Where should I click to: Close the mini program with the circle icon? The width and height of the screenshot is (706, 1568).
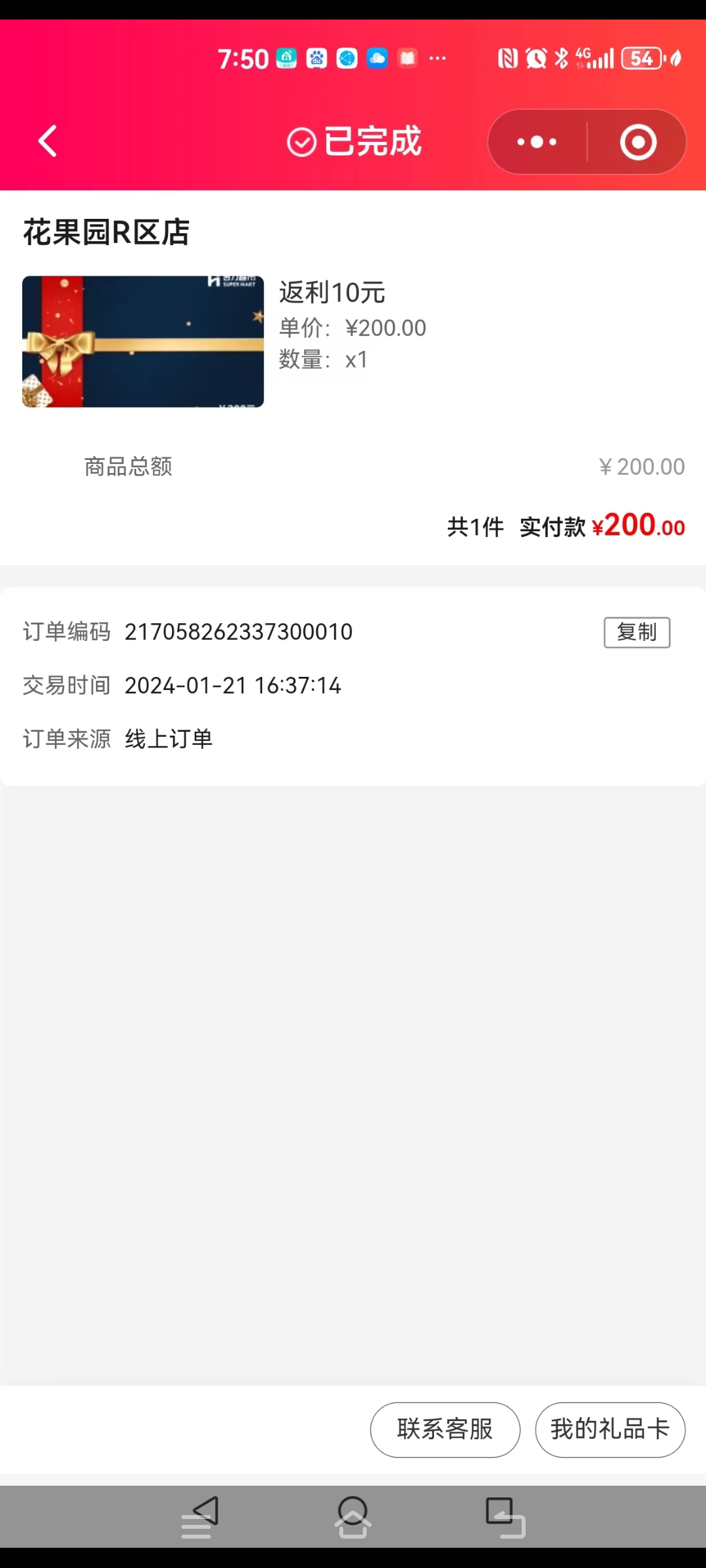tap(638, 142)
